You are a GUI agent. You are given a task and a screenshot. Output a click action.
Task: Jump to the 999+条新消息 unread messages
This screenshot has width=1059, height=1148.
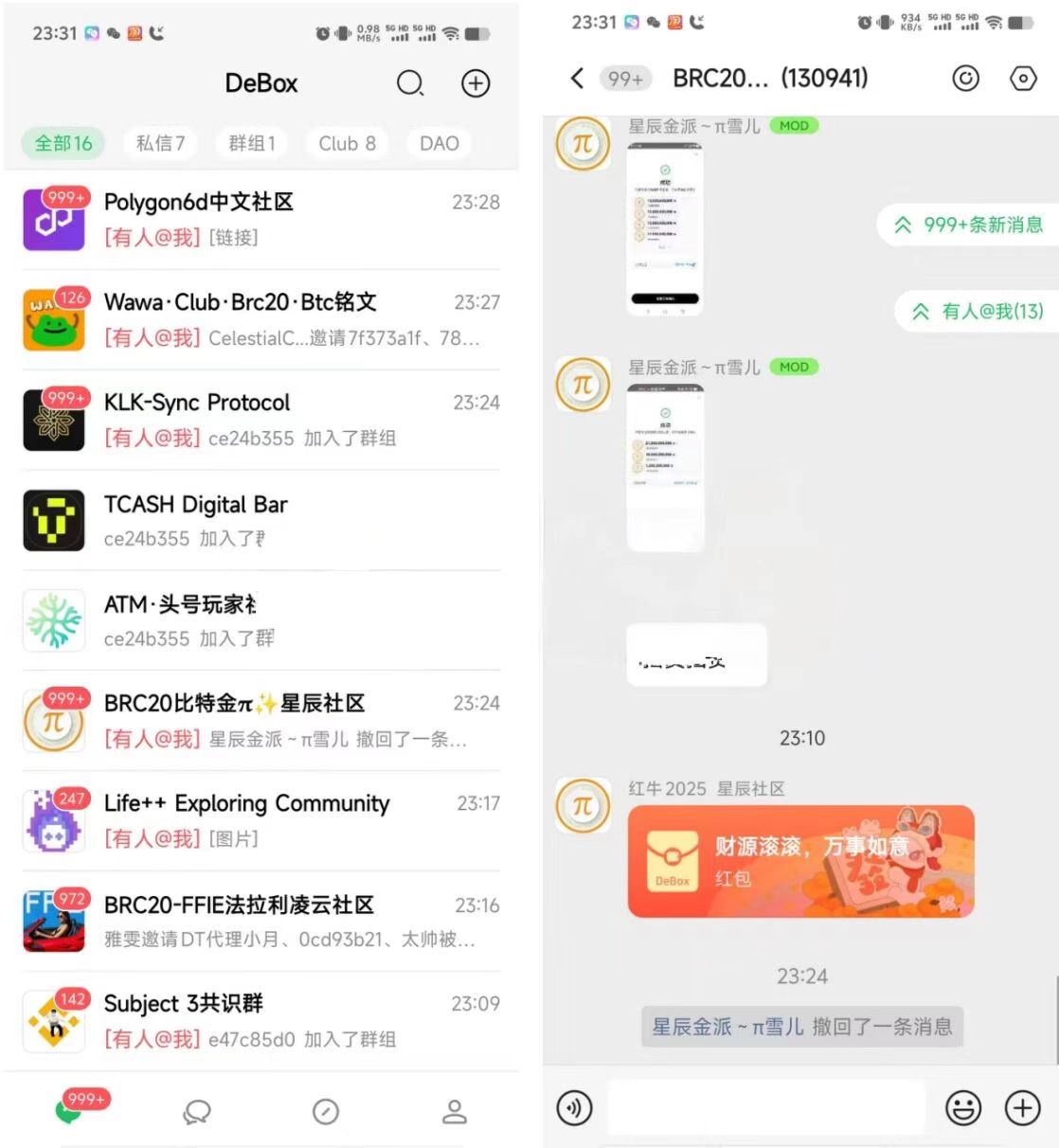click(970, 224)
